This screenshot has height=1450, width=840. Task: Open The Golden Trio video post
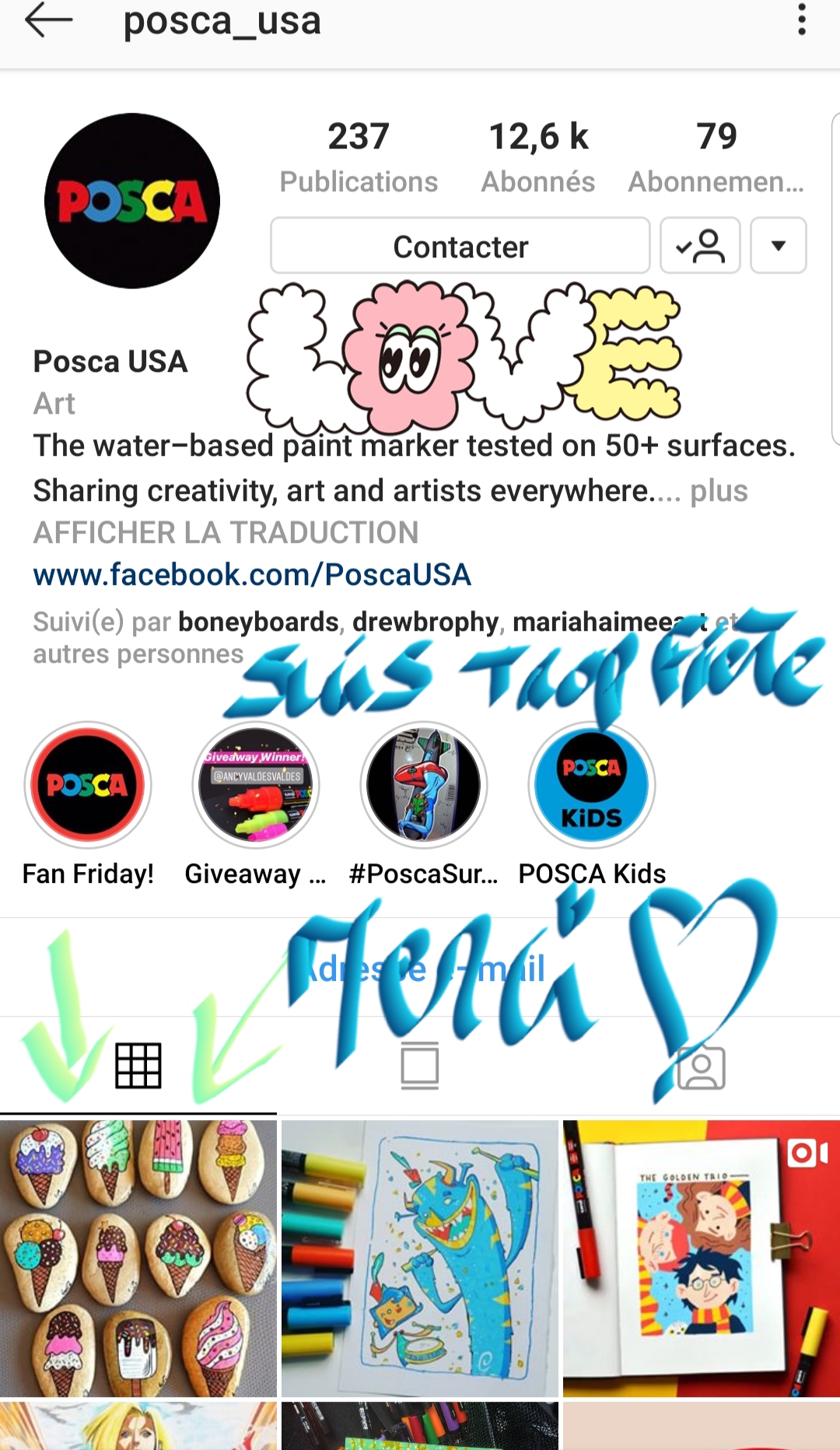[702, 1259]
